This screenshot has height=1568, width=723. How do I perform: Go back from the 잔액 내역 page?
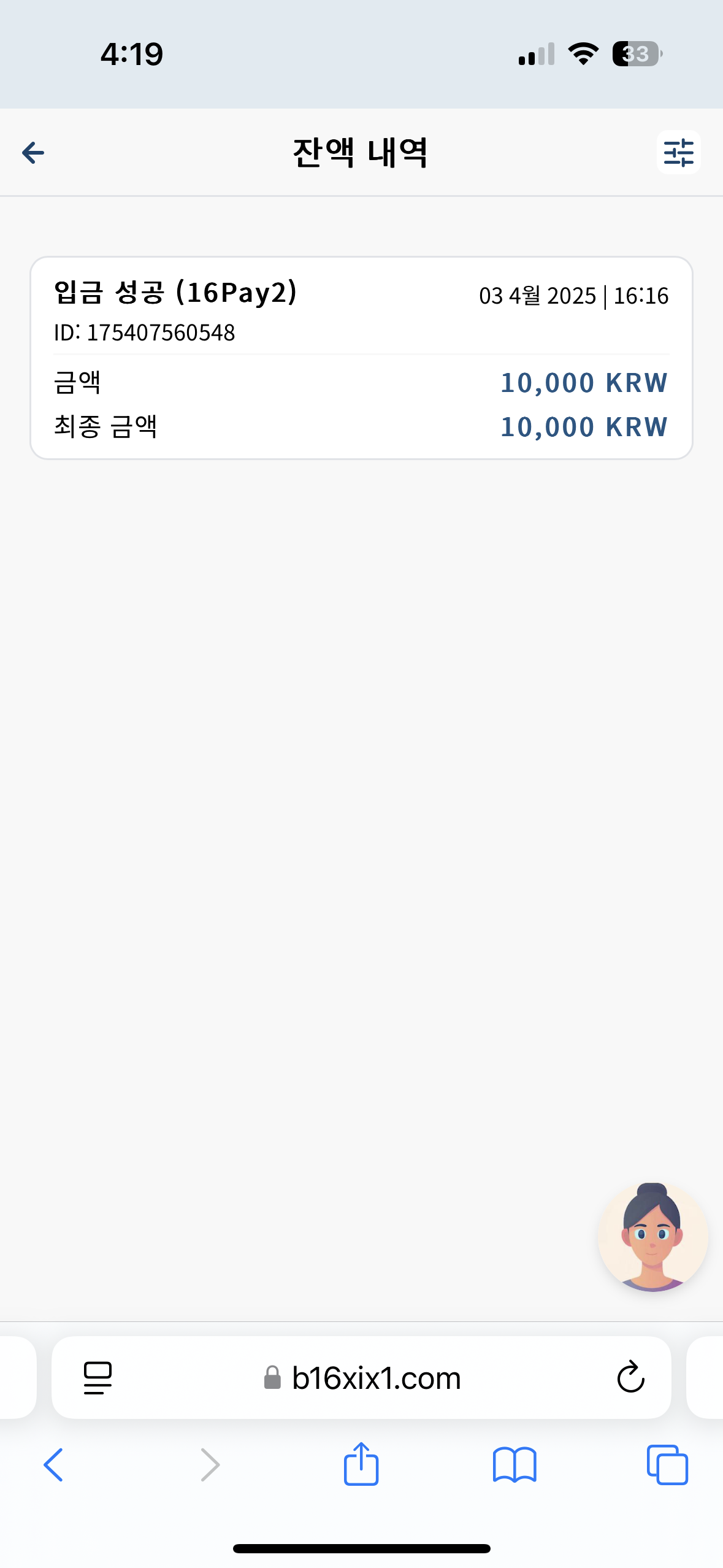tap(33, 153)
